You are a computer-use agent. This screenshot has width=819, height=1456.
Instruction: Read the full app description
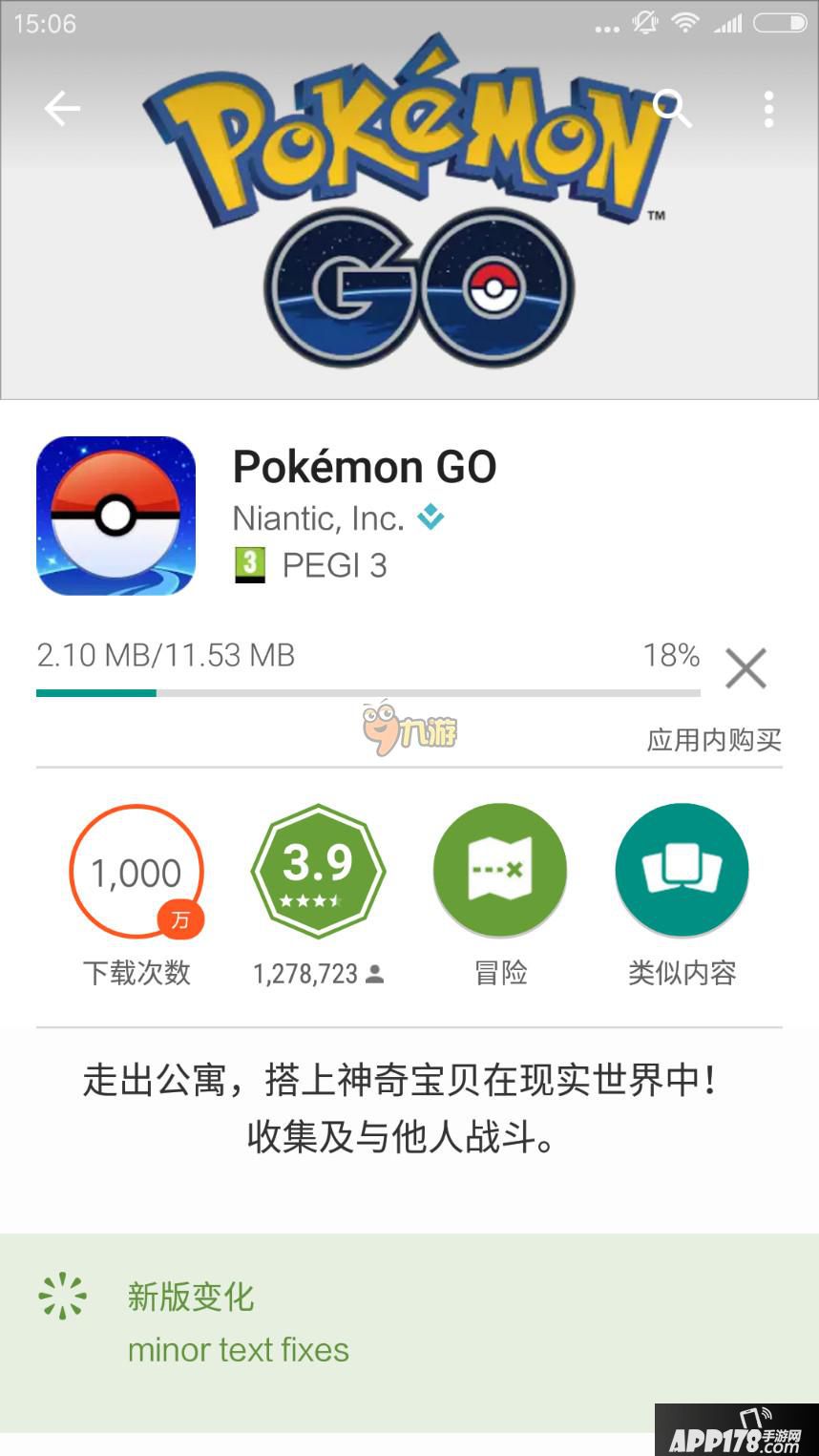pyautogui.click(x=401, y=1108)
